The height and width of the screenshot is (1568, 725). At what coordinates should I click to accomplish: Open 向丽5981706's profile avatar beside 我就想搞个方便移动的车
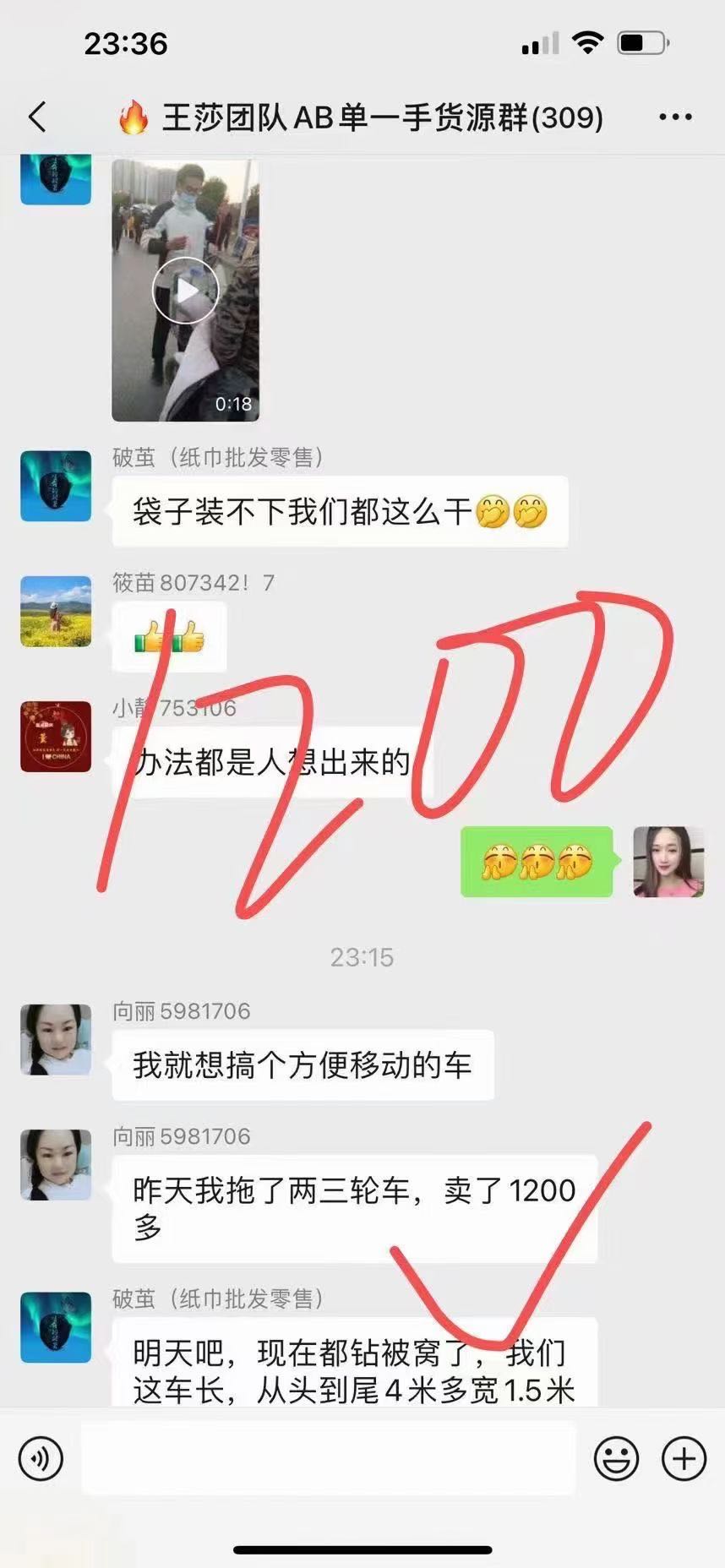[x=56, y=1039]
